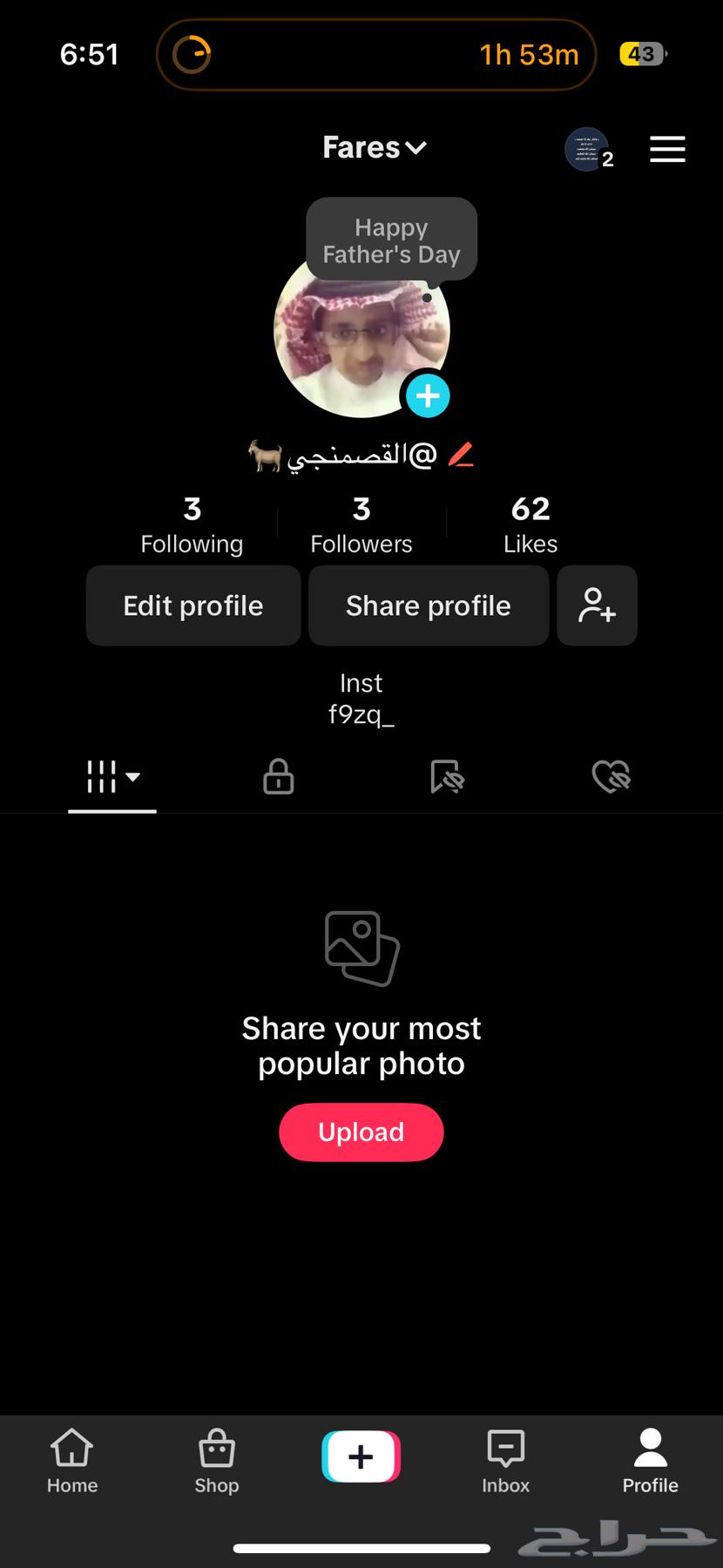The height and width of the screenshot is (1568, 723).
Task: Tap the Share profile button
Action: [428, 605]
